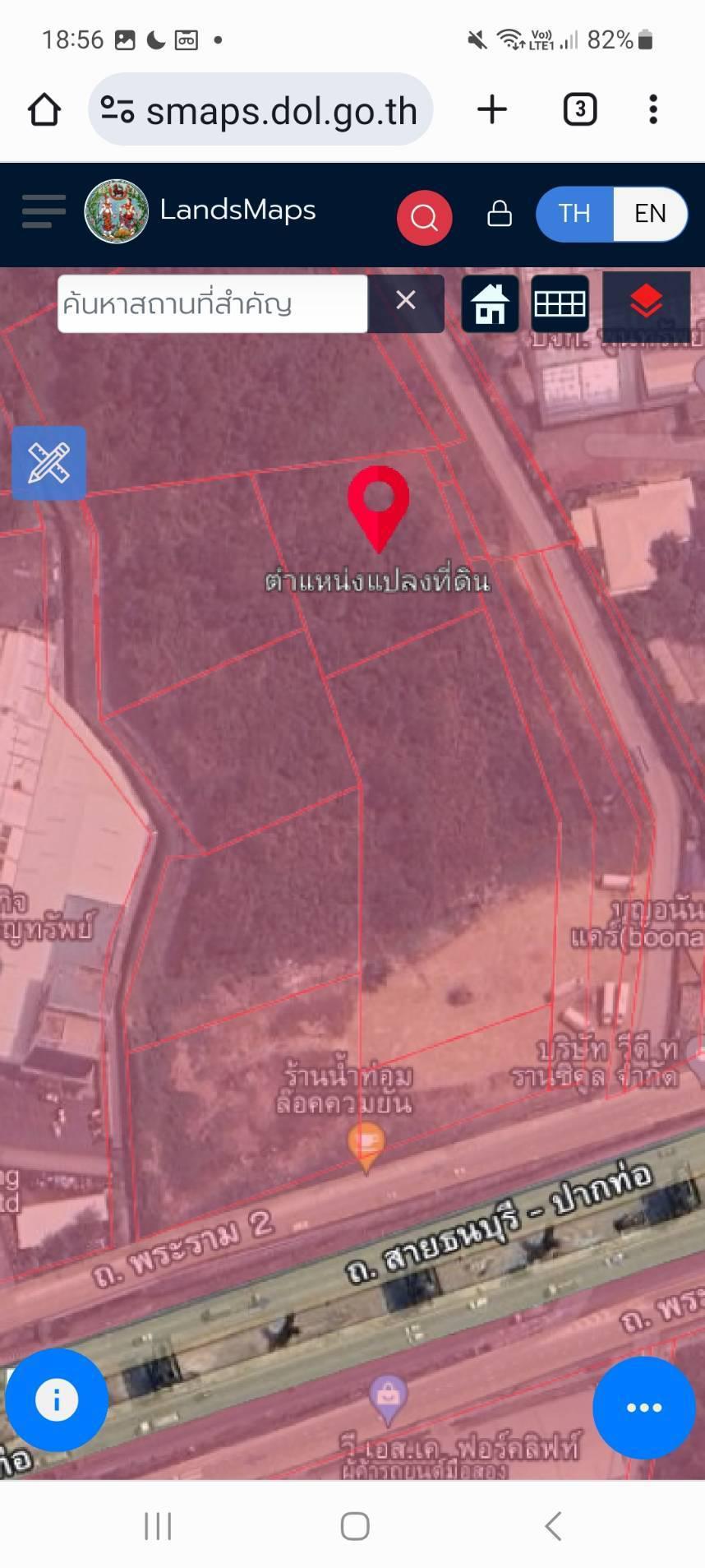This screenshot has height=1568, width=705.
Task: Go back with system navigation
Action: point(553,1526)
